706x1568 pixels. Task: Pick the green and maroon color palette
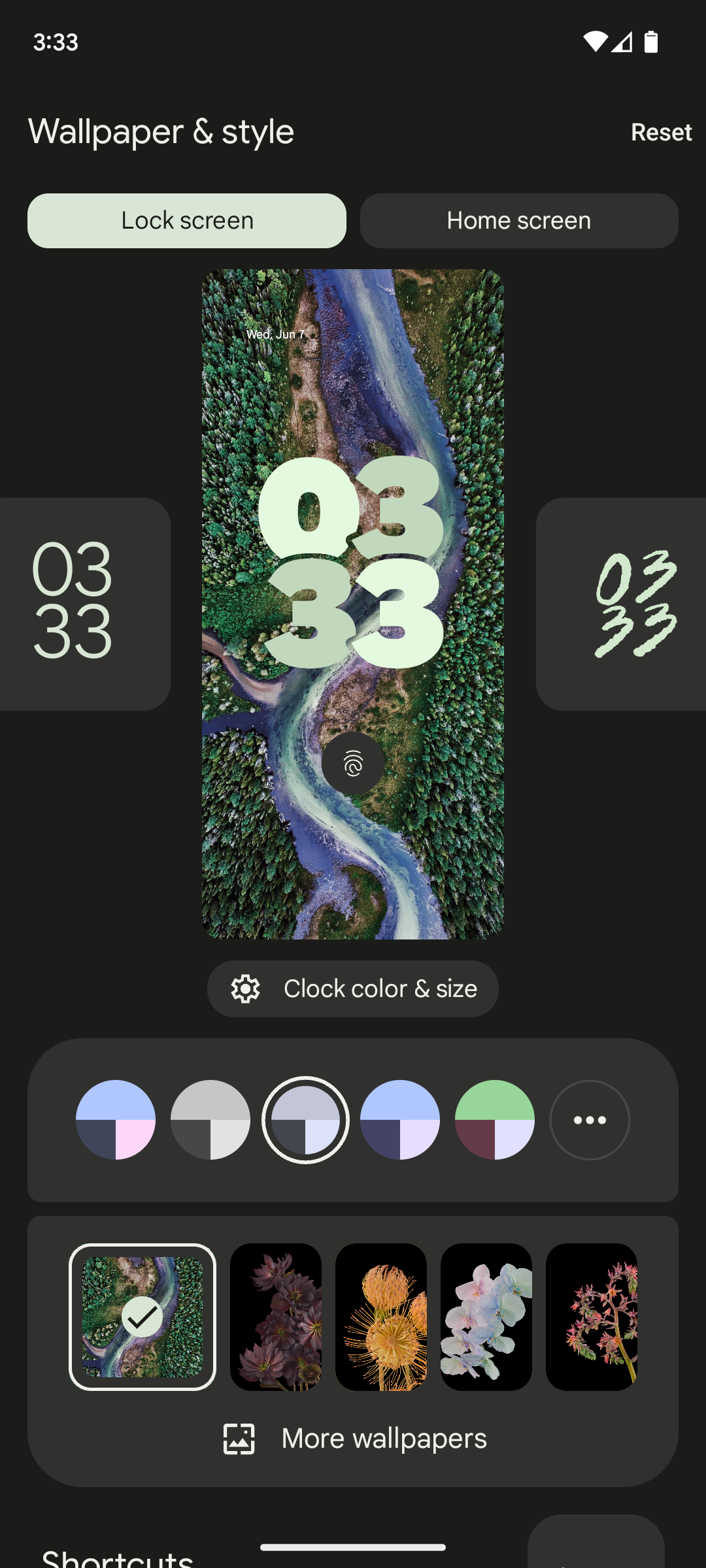pos(495,1120)
